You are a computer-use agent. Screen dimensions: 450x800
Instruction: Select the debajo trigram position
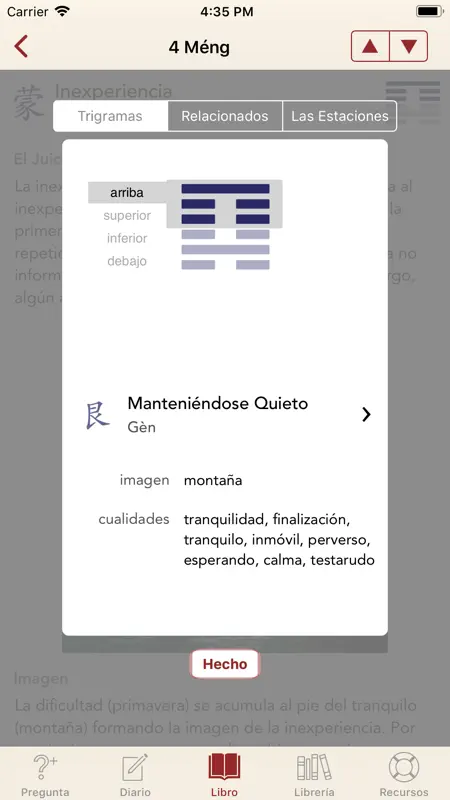[127, 261]
